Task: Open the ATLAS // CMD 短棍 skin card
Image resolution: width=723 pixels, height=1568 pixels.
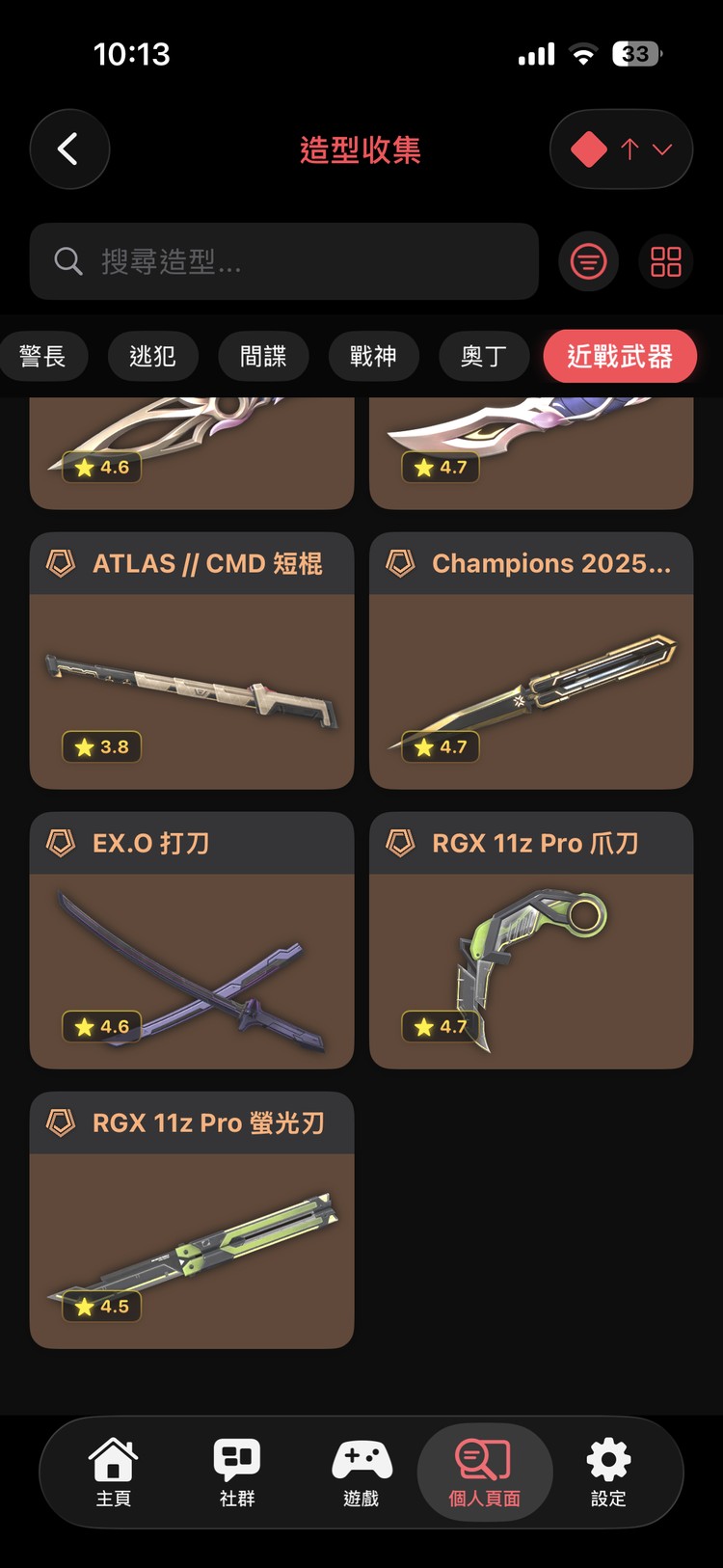Action: click(192, 661)
